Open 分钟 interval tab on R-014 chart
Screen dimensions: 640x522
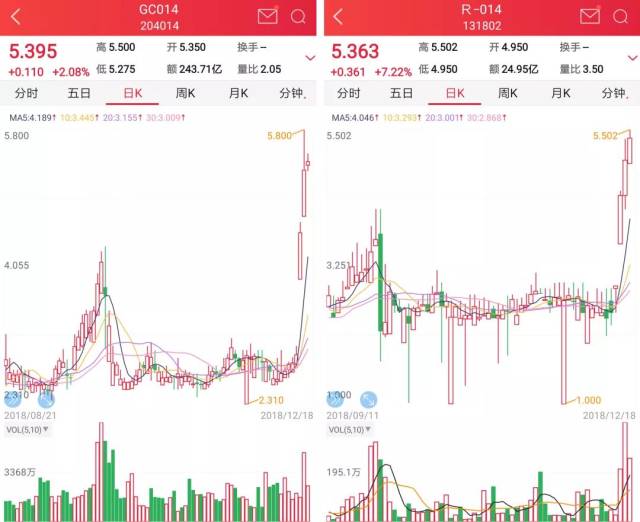[x=615, y=93]
